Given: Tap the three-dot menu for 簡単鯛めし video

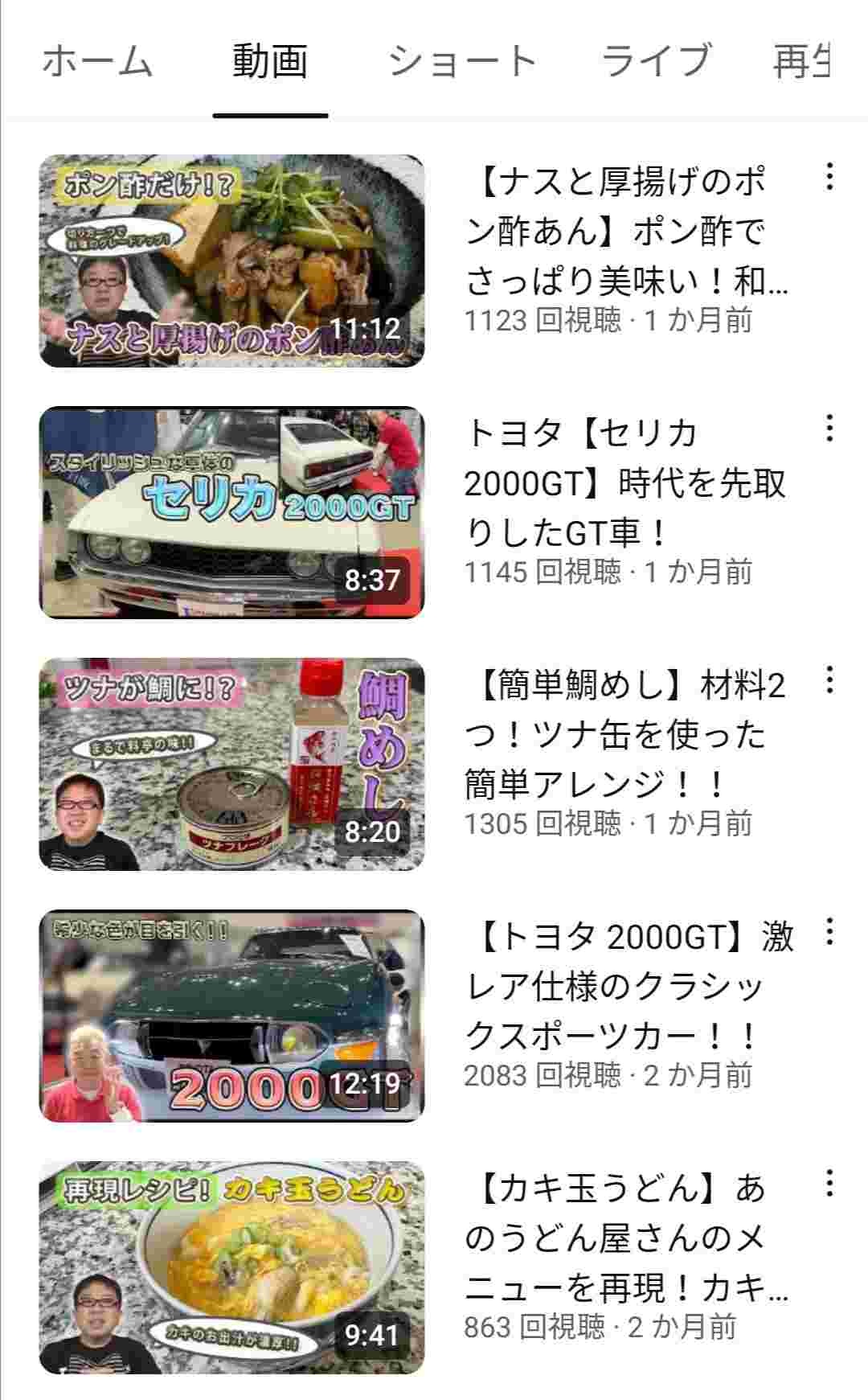Looking at the screenshot, I should point(829,680).
